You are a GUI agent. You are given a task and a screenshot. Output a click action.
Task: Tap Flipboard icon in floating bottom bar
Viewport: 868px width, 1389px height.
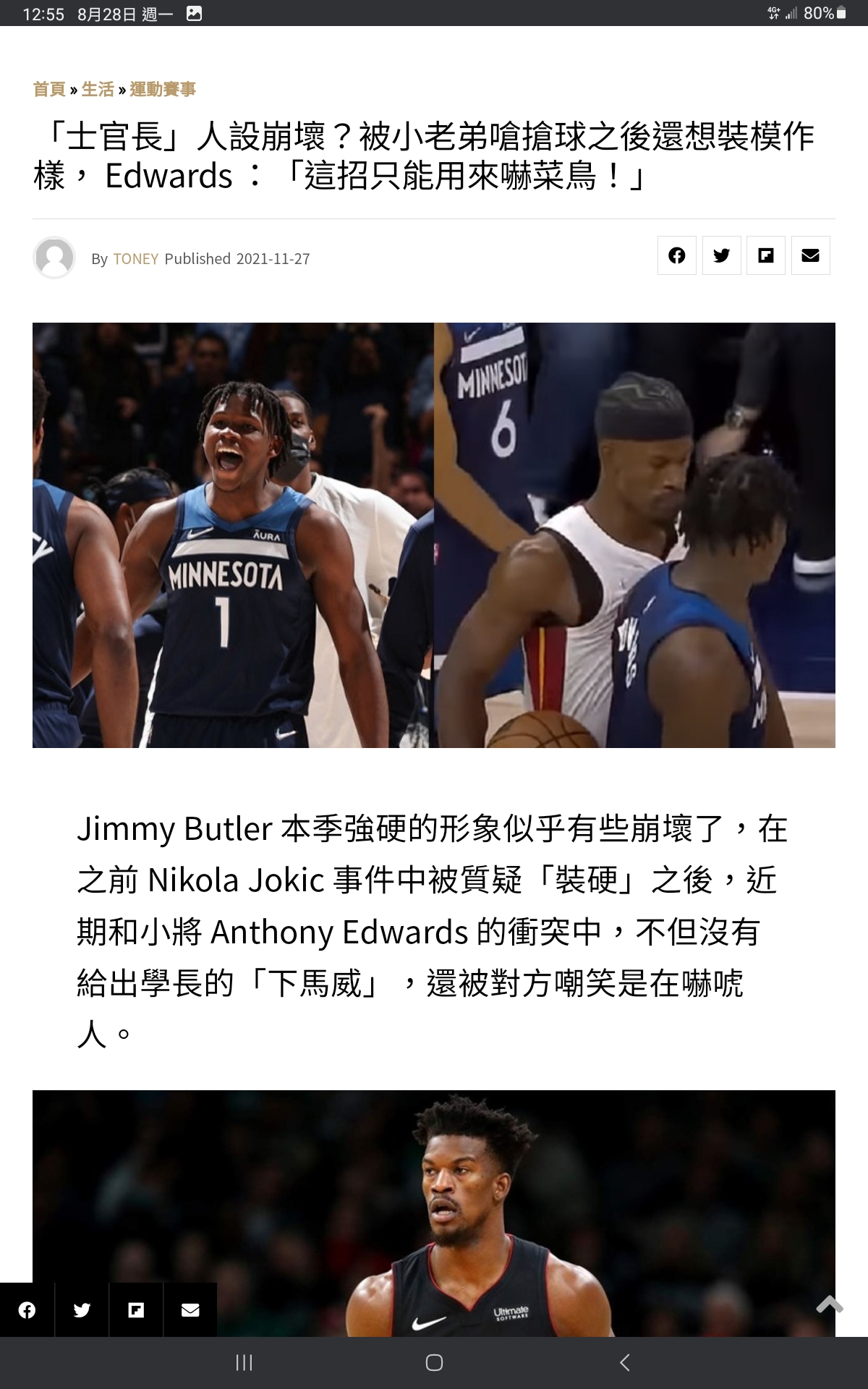pos(136,1310)
